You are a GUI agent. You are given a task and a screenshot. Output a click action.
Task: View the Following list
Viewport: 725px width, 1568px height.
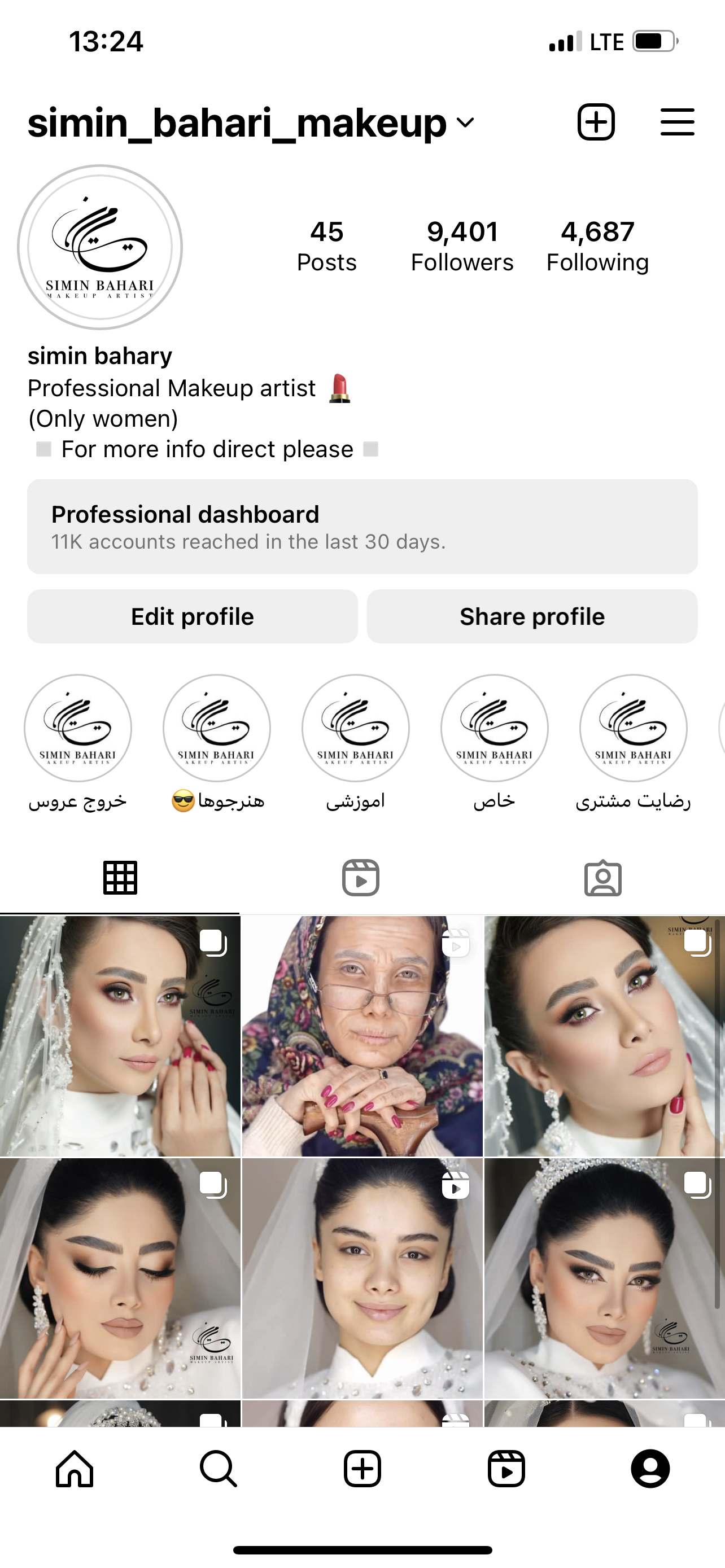click(597, 246)
